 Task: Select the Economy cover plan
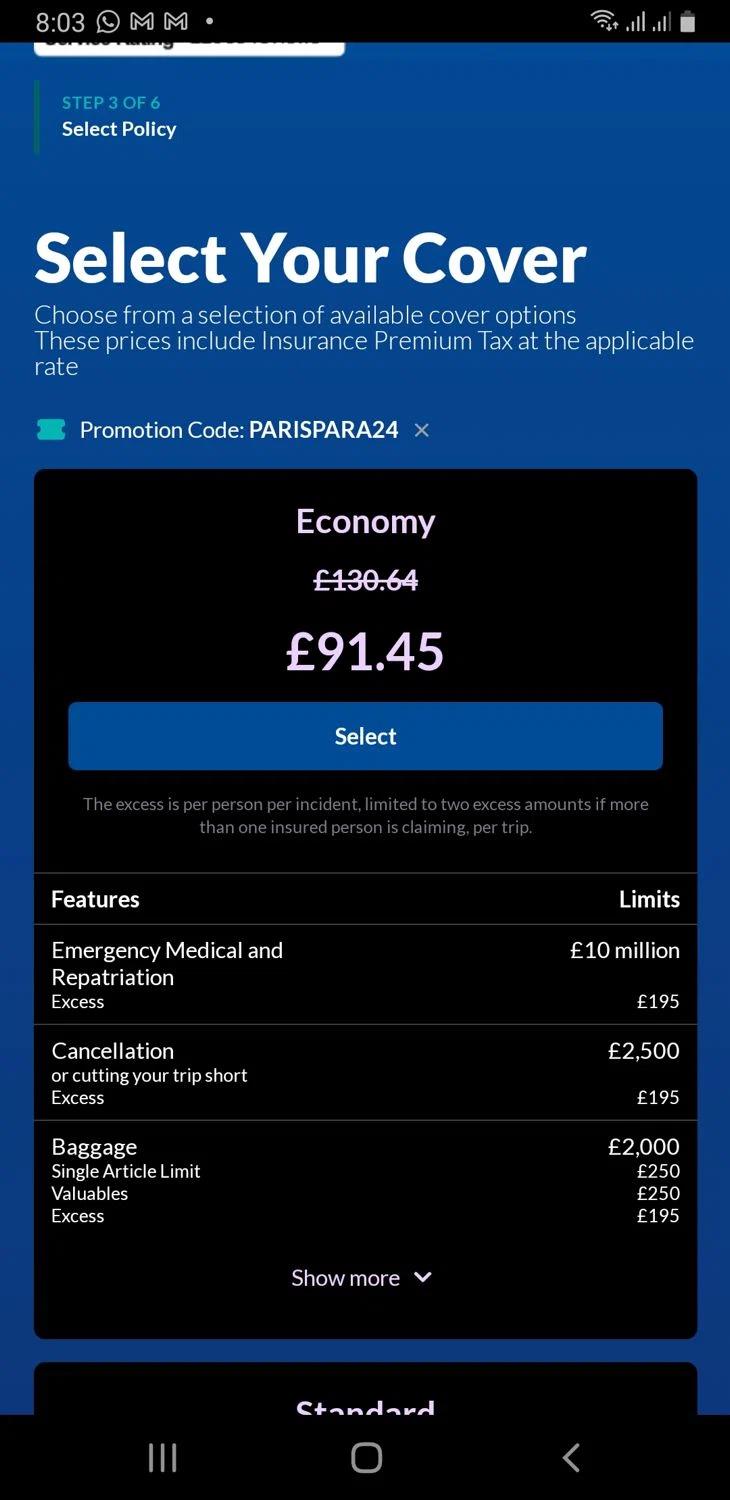(365, 736)
